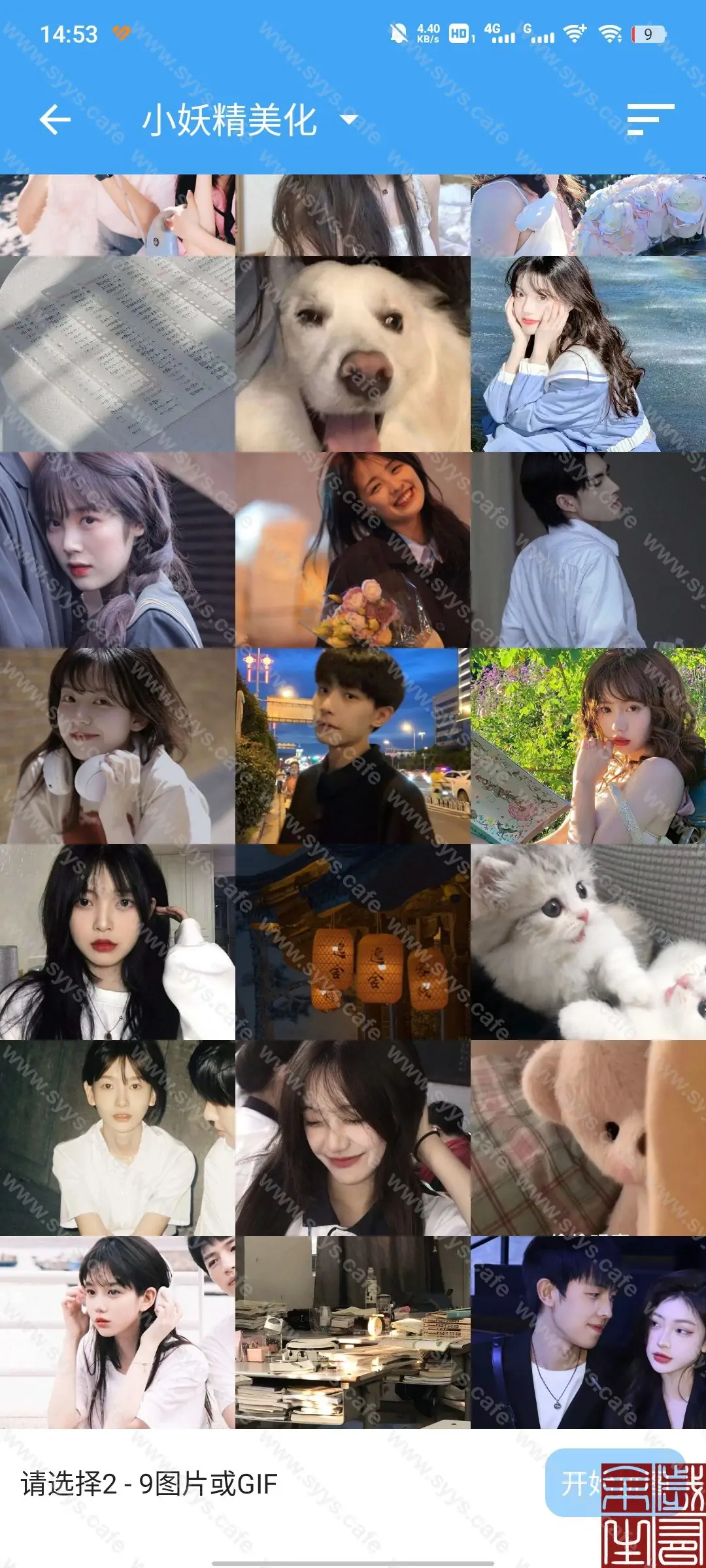Select the man in white shirt photo
706x1568 pixels.
point(588,550)
